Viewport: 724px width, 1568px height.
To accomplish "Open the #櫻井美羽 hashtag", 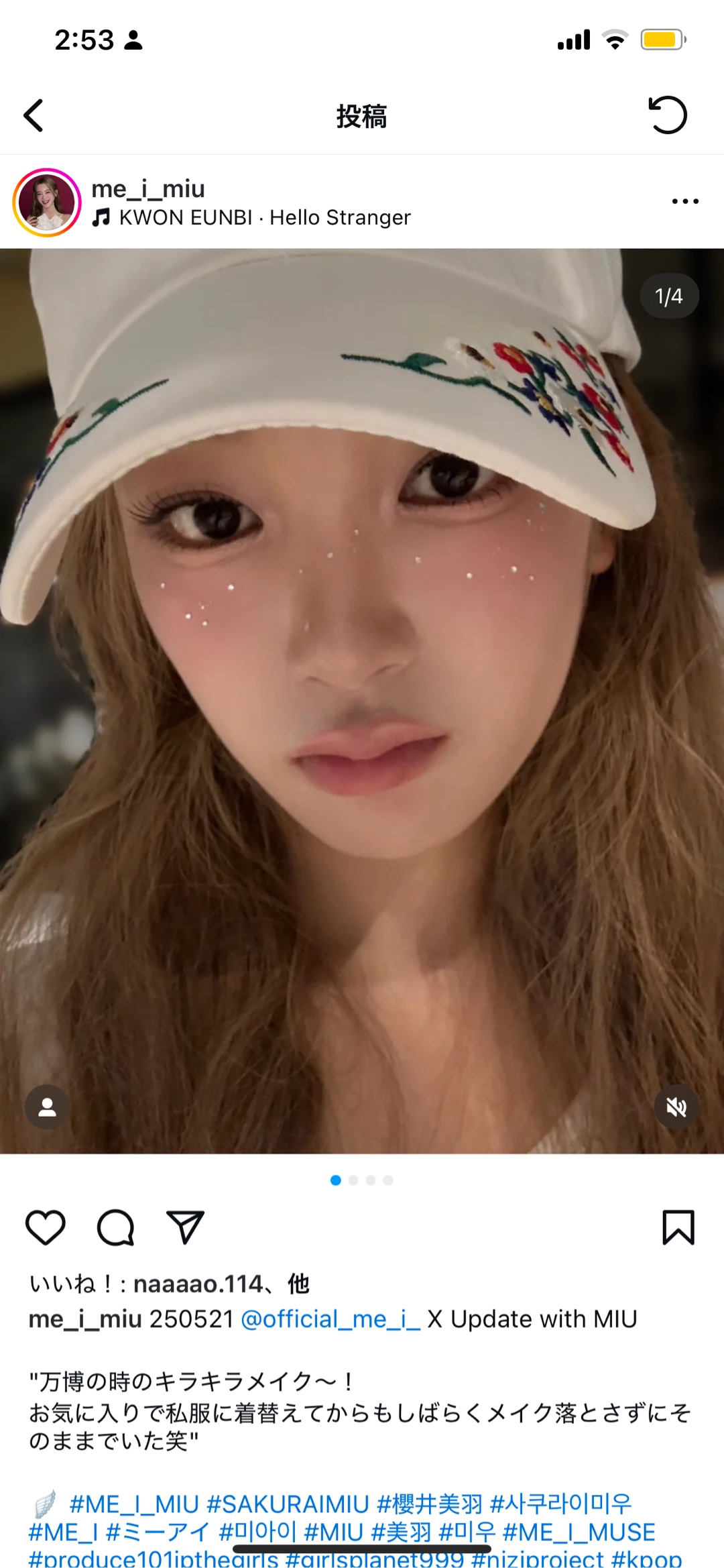I will [x=430, y=1504].
